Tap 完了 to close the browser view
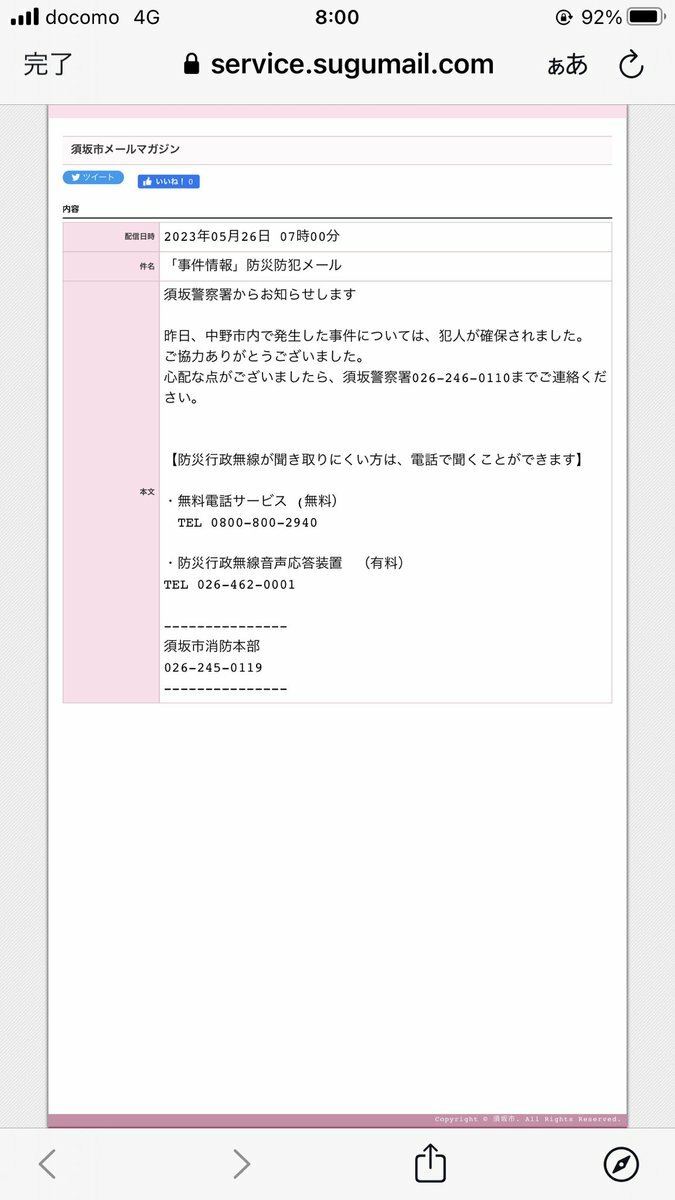The image size is (675, 1200). click(49, 65)
